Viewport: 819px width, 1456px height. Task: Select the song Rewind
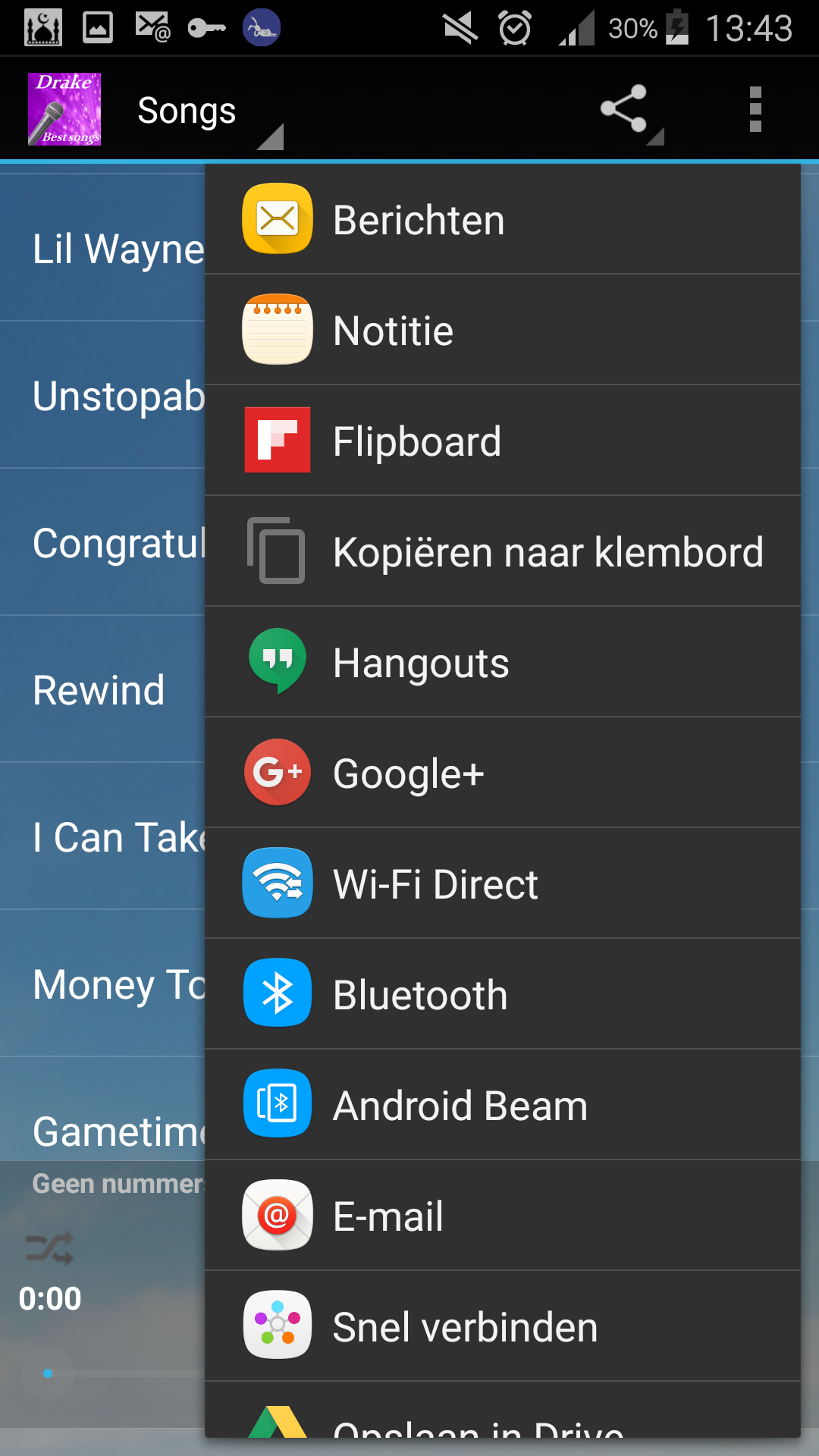[x=99, y=689]
